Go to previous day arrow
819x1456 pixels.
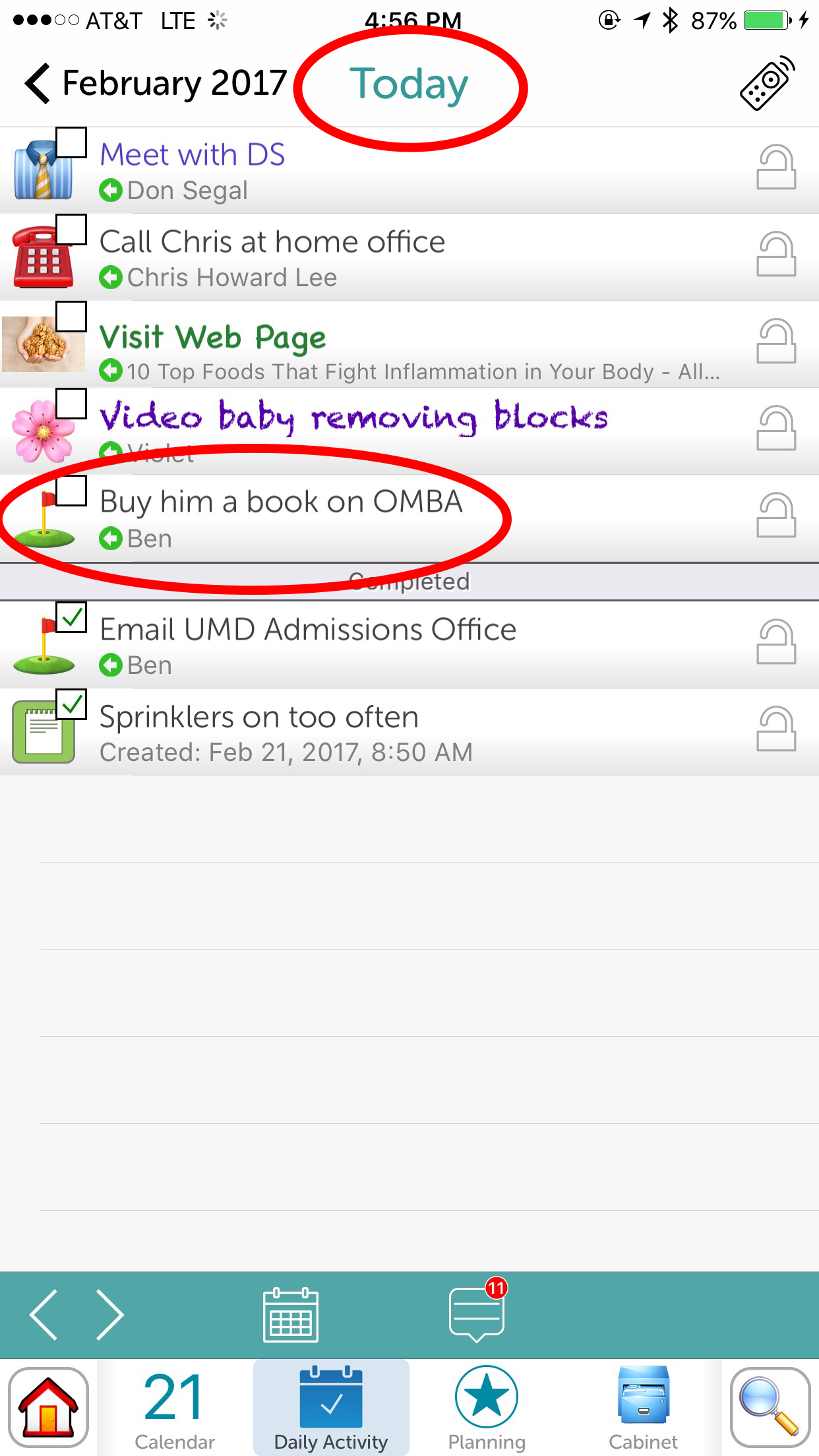[45, 1314]
